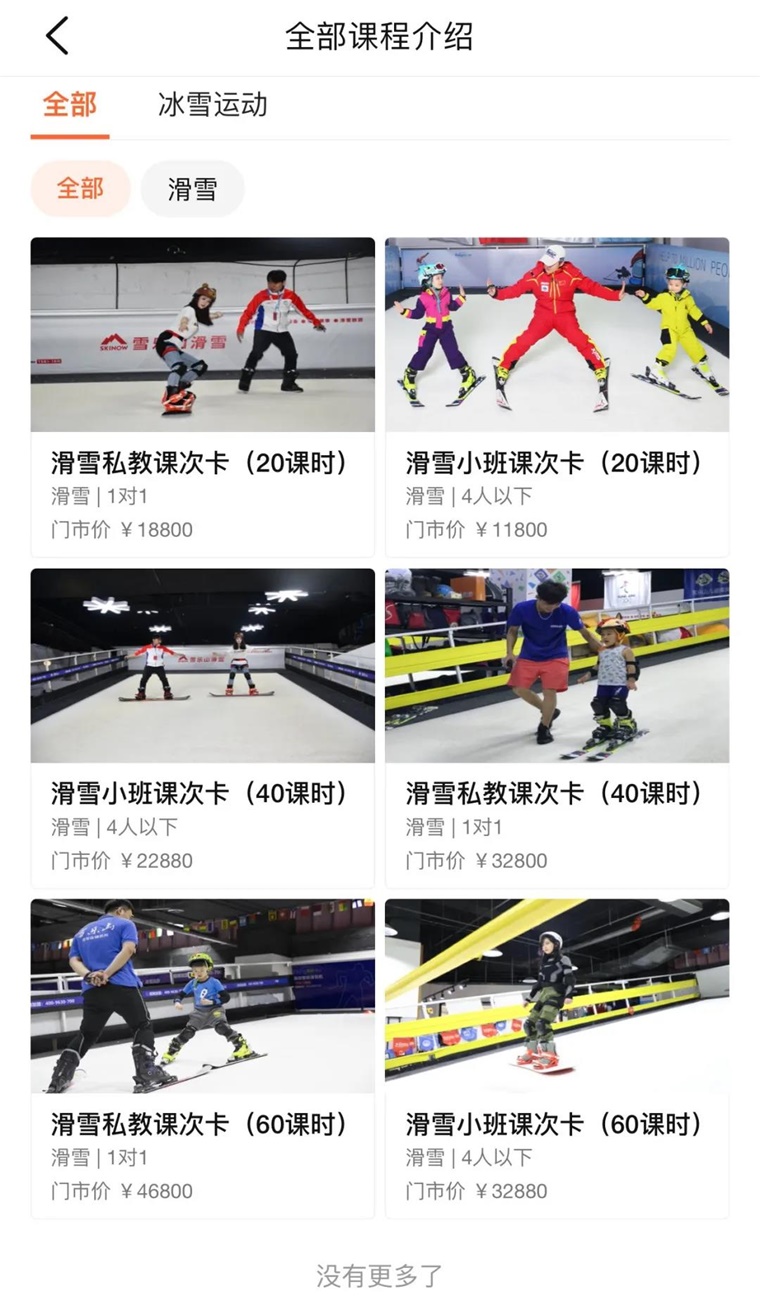The width and height of the screenshot is (760, 1296).
Task: View 滑雪小班课次卡（40课时）course details
Action: point(202,727)
